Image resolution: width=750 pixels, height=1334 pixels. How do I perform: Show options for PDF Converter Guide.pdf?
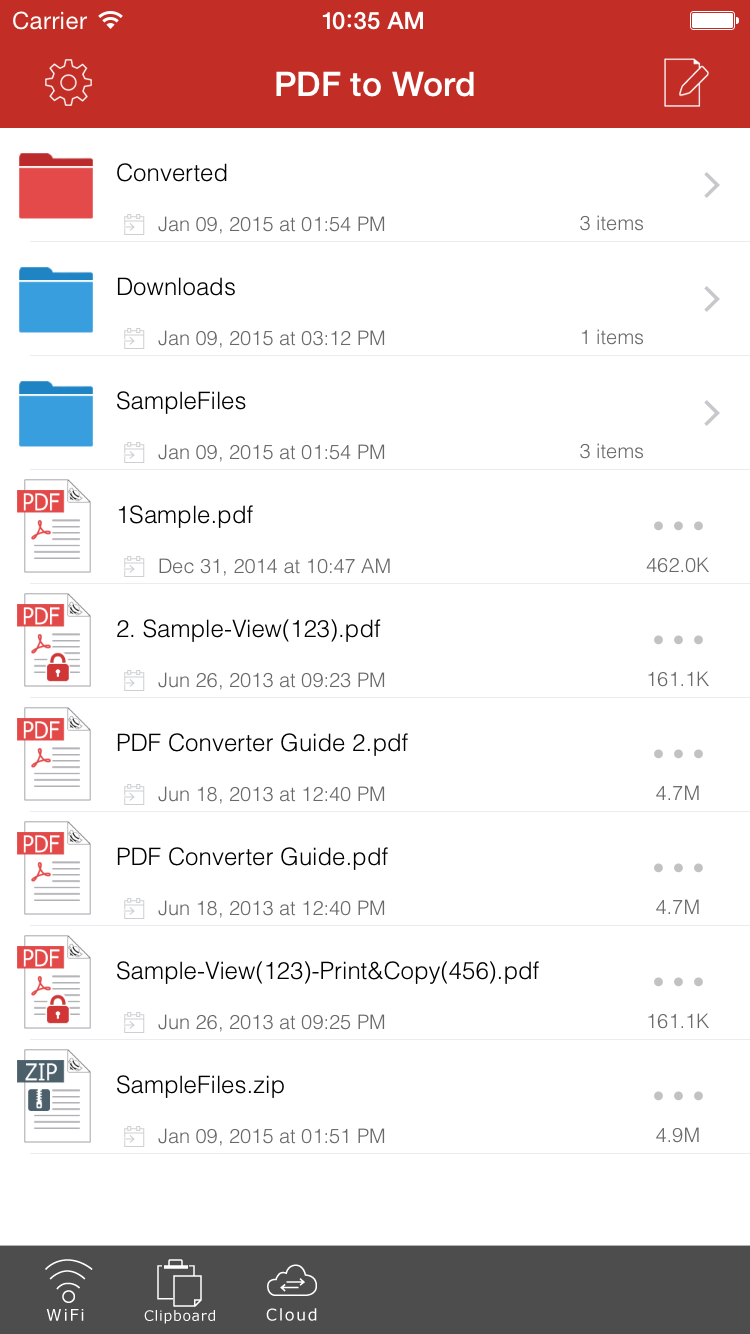pos(678,868)
